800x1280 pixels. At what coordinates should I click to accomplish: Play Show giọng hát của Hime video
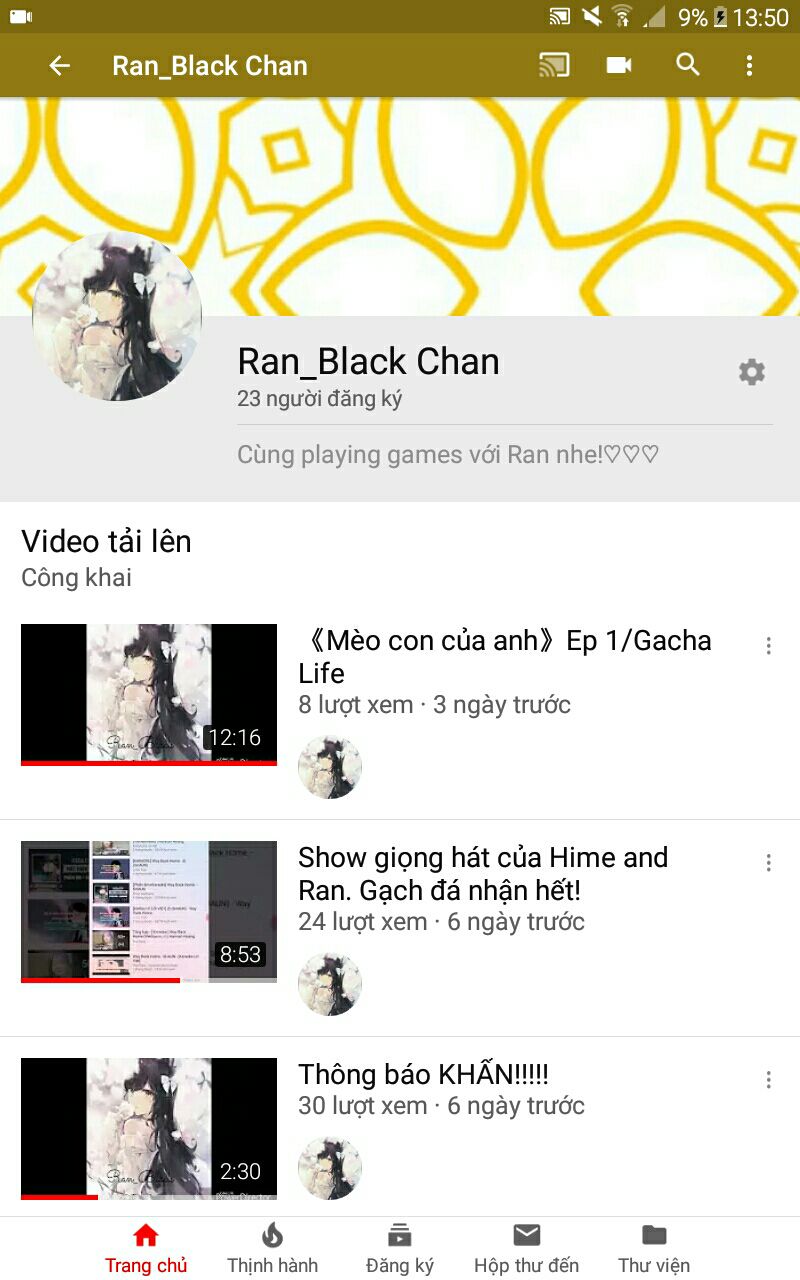tap(149, 911)
